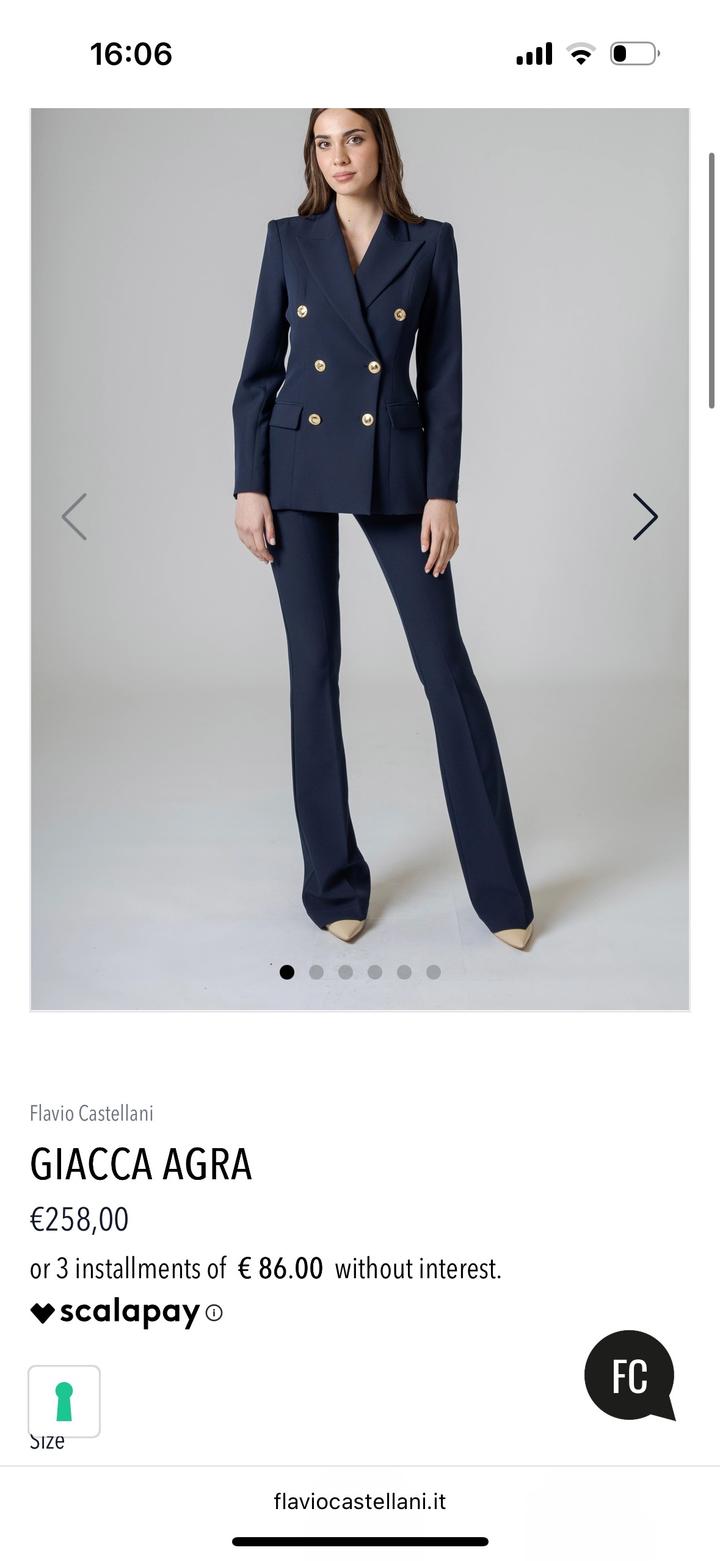Open the Flavio Castellani brand link
This screenshot has width=720, height=1561.
click(x=92, y=1113)
